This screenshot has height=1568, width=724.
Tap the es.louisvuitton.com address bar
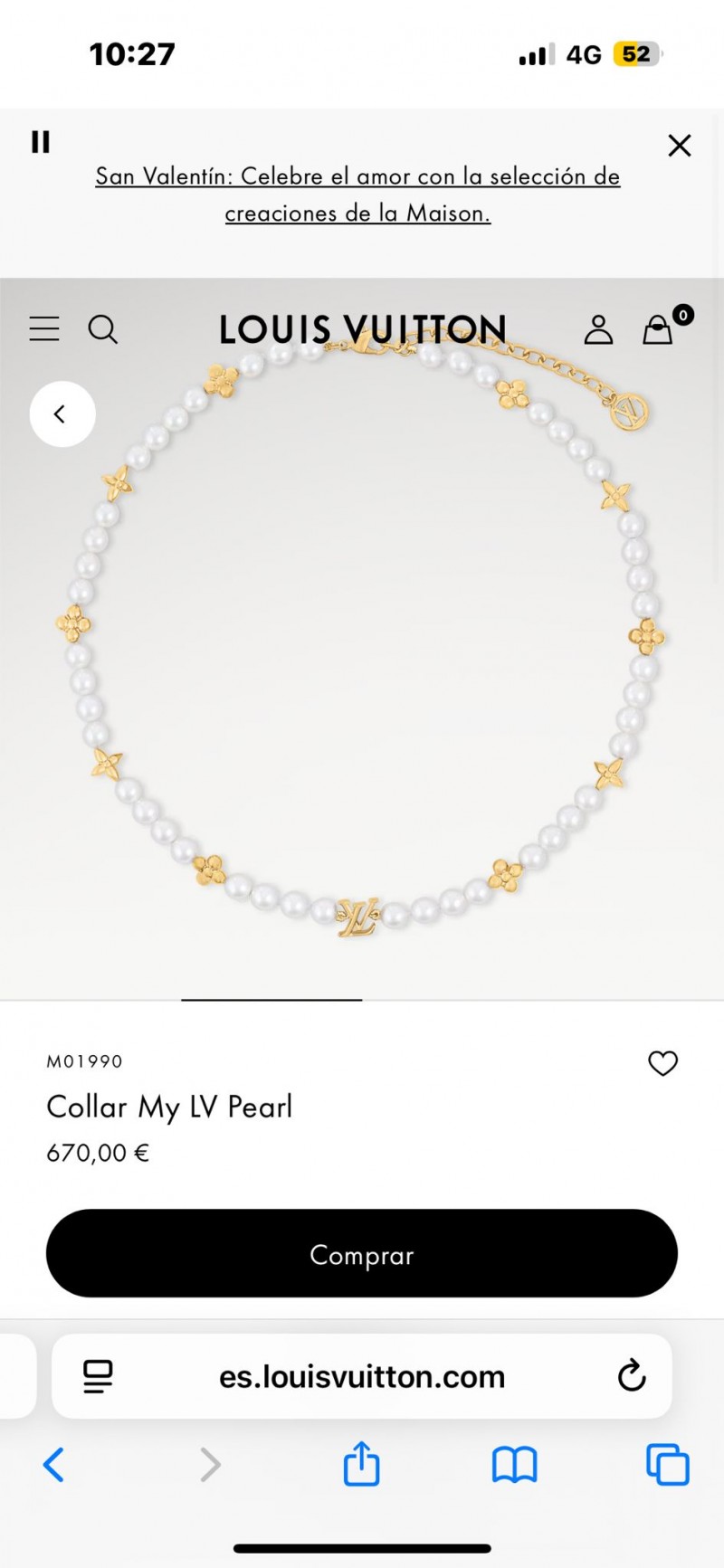(362, 1376)
